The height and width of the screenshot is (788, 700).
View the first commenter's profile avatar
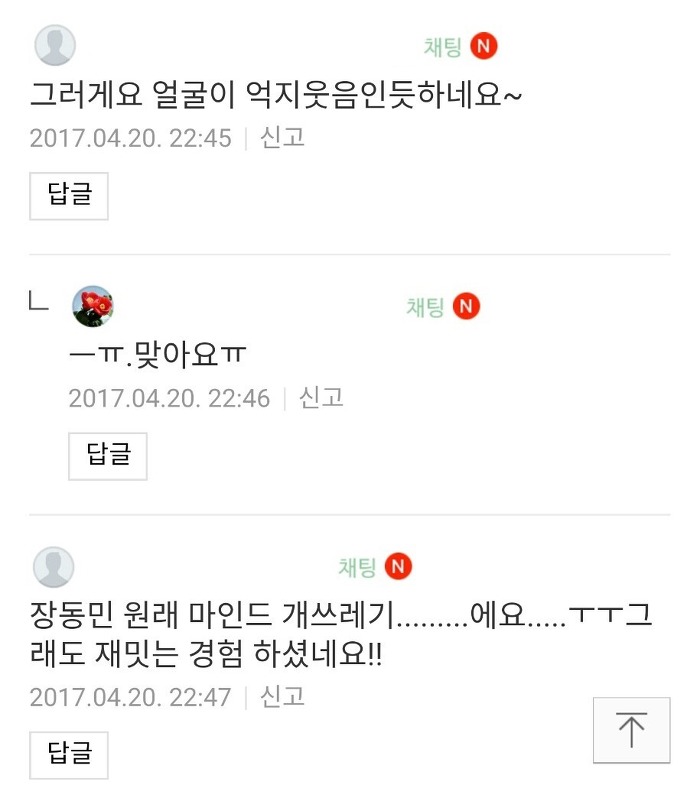click(54, 46)
